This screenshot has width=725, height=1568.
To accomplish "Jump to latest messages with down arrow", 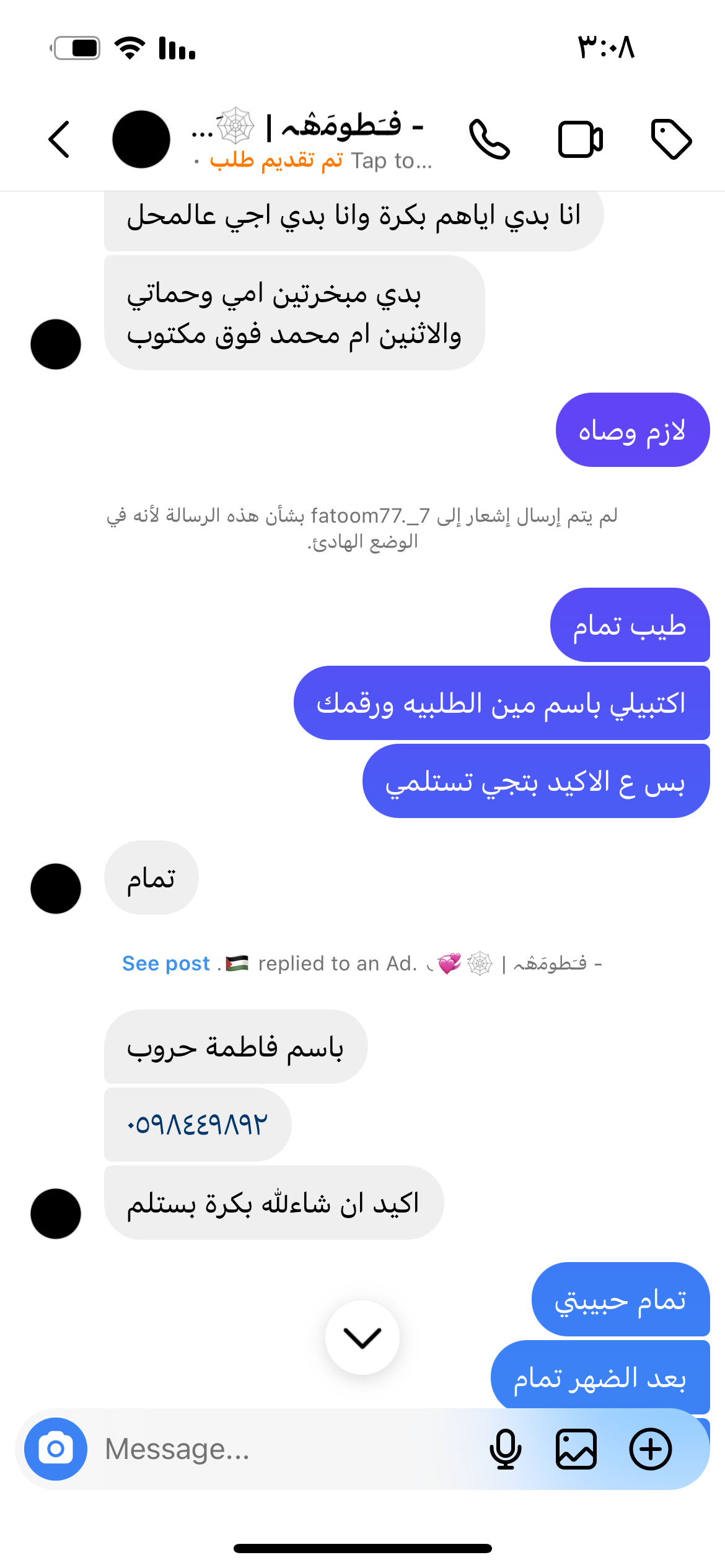I will click(362, 1338).
